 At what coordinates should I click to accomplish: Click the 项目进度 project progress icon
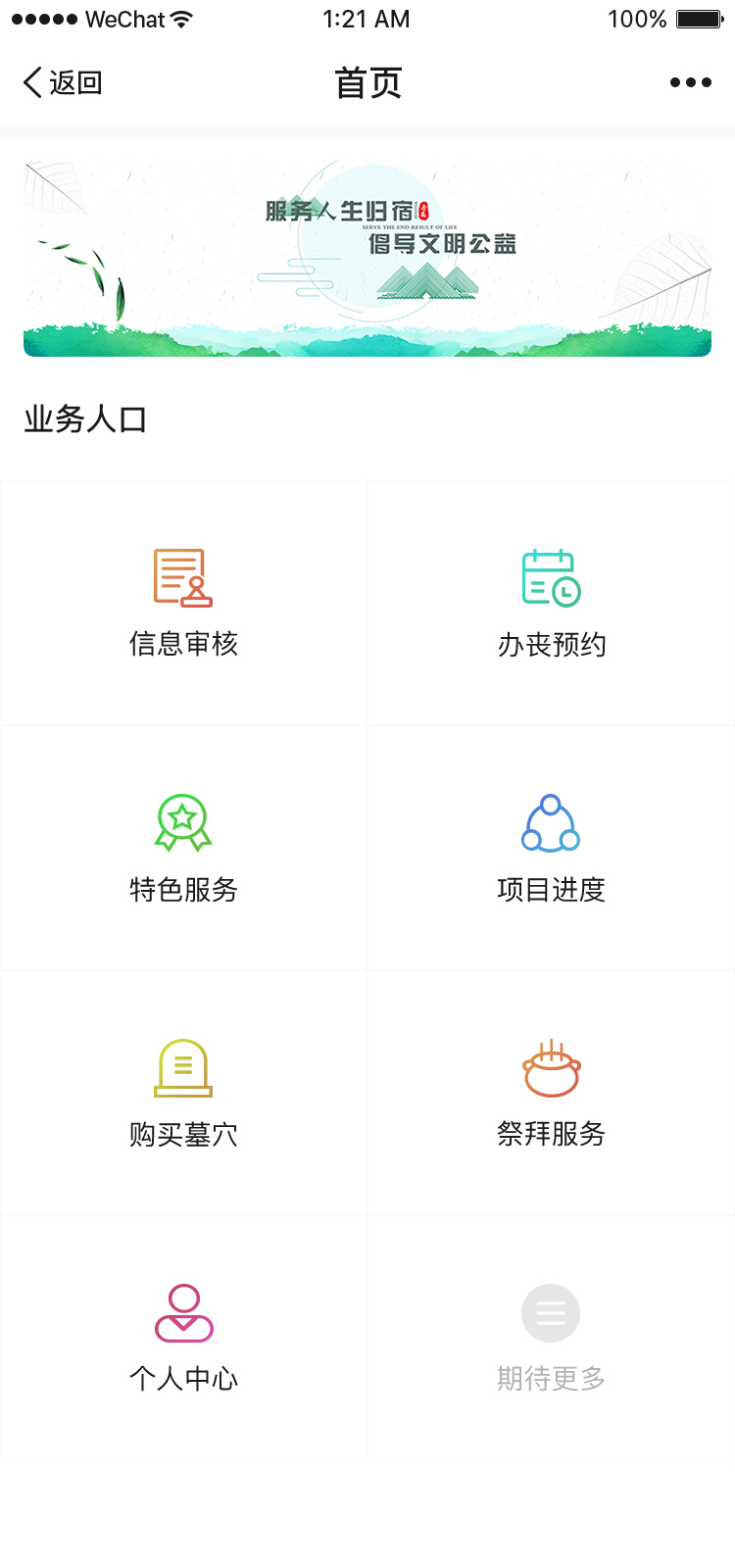tap(551, 822)
